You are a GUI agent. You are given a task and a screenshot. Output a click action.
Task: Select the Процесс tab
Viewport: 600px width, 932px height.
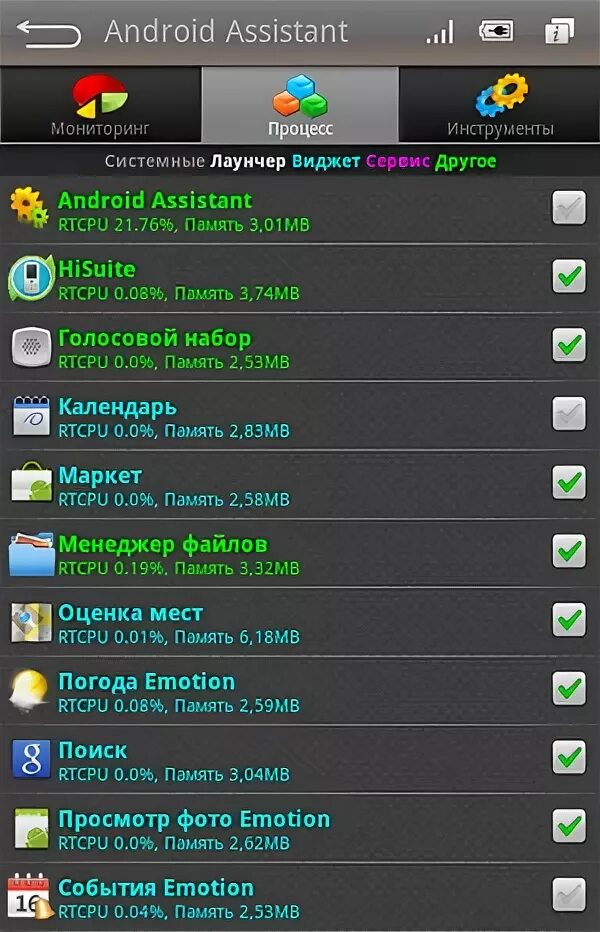pyautogui.click(x=300, y=106)
